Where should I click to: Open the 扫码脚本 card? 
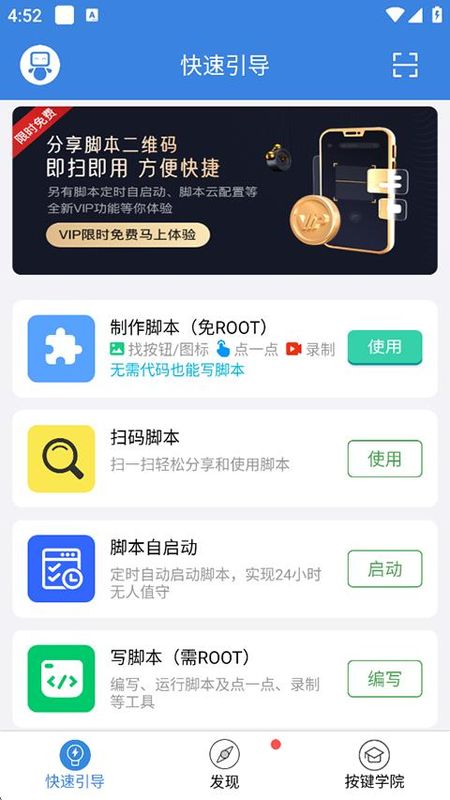coord(224,458)
